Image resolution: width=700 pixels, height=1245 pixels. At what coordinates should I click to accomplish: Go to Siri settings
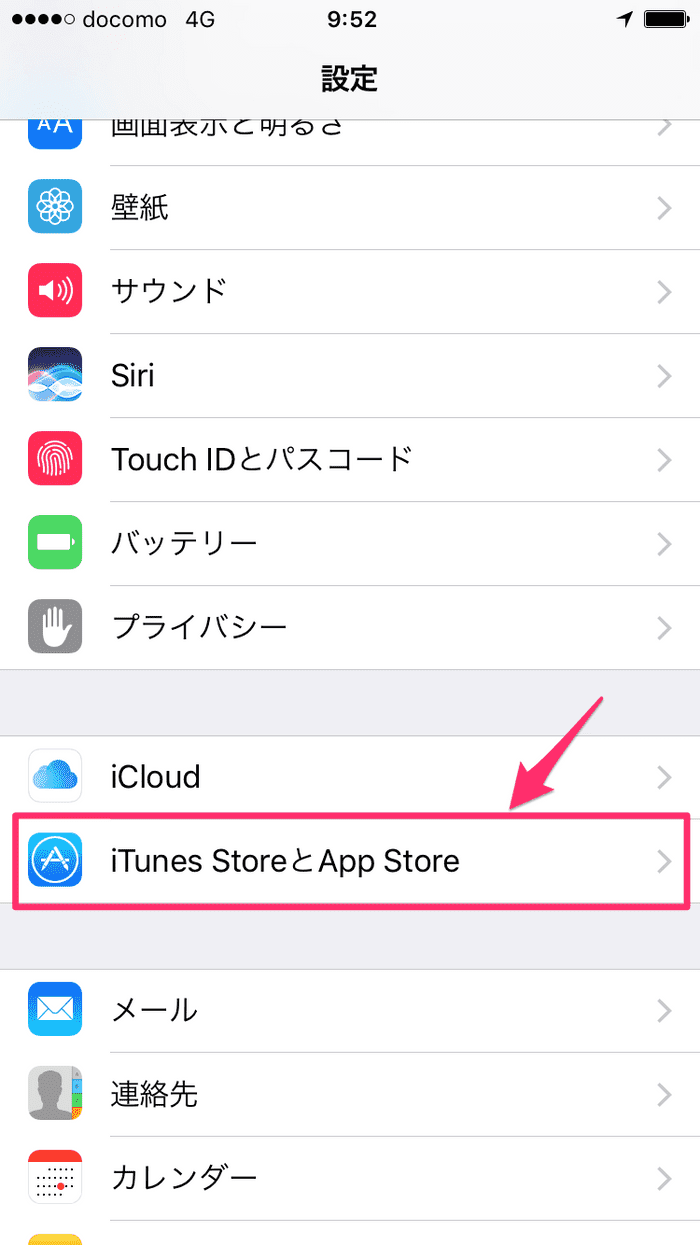[350, 376]
